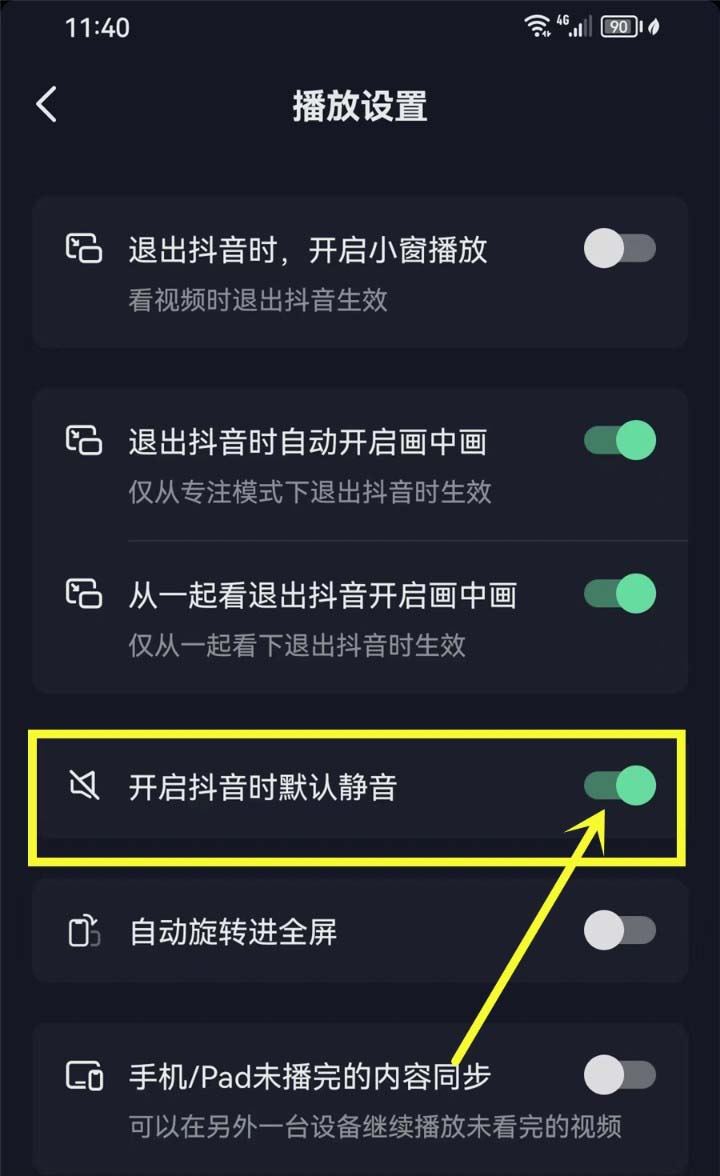This screenshot has width=720, height=1176.
Task: Enable 自动旋转进全屏 switch
Action: (620, 931)
